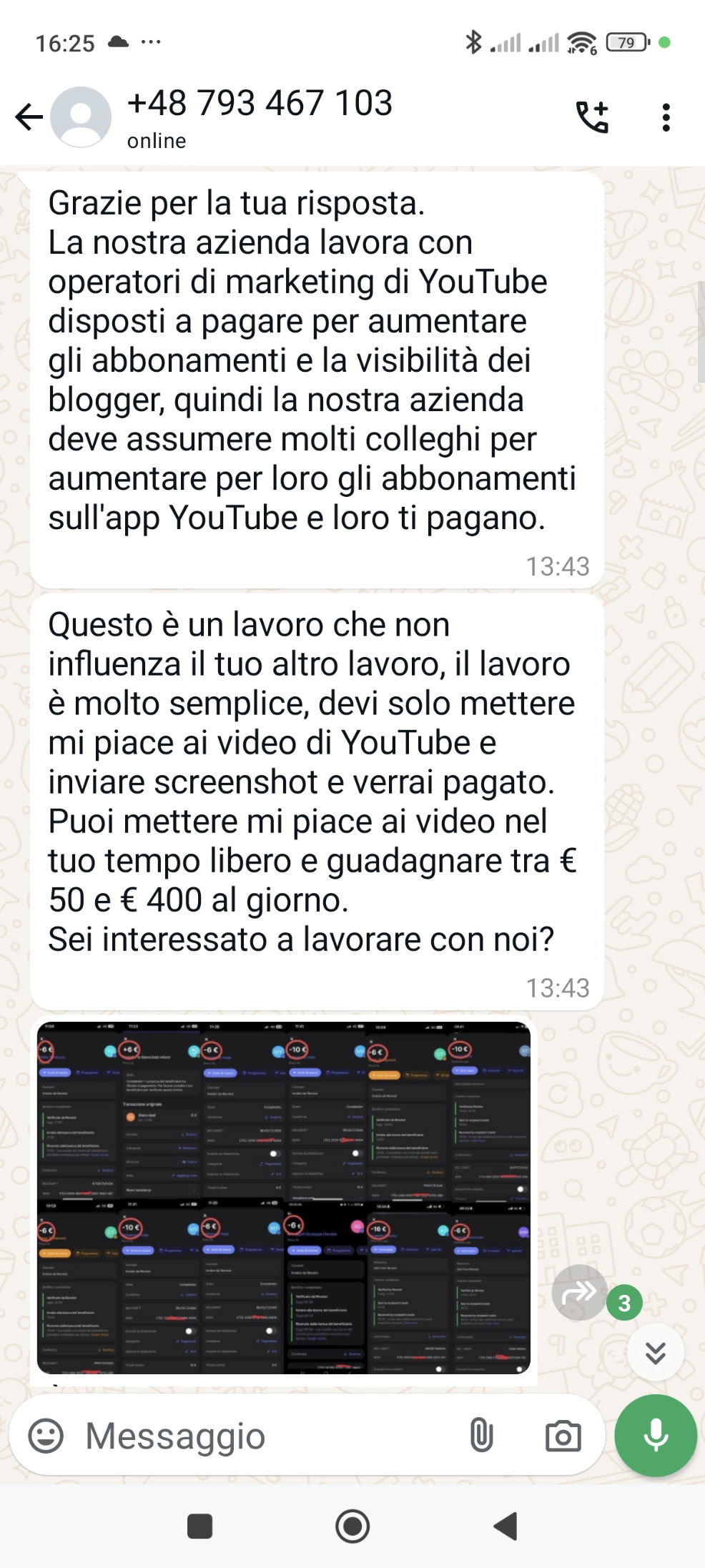Image resolution: width=705 pixels, height=1568 pixels.
Task: Start a call with this contact
Action: tap(592, 117)
